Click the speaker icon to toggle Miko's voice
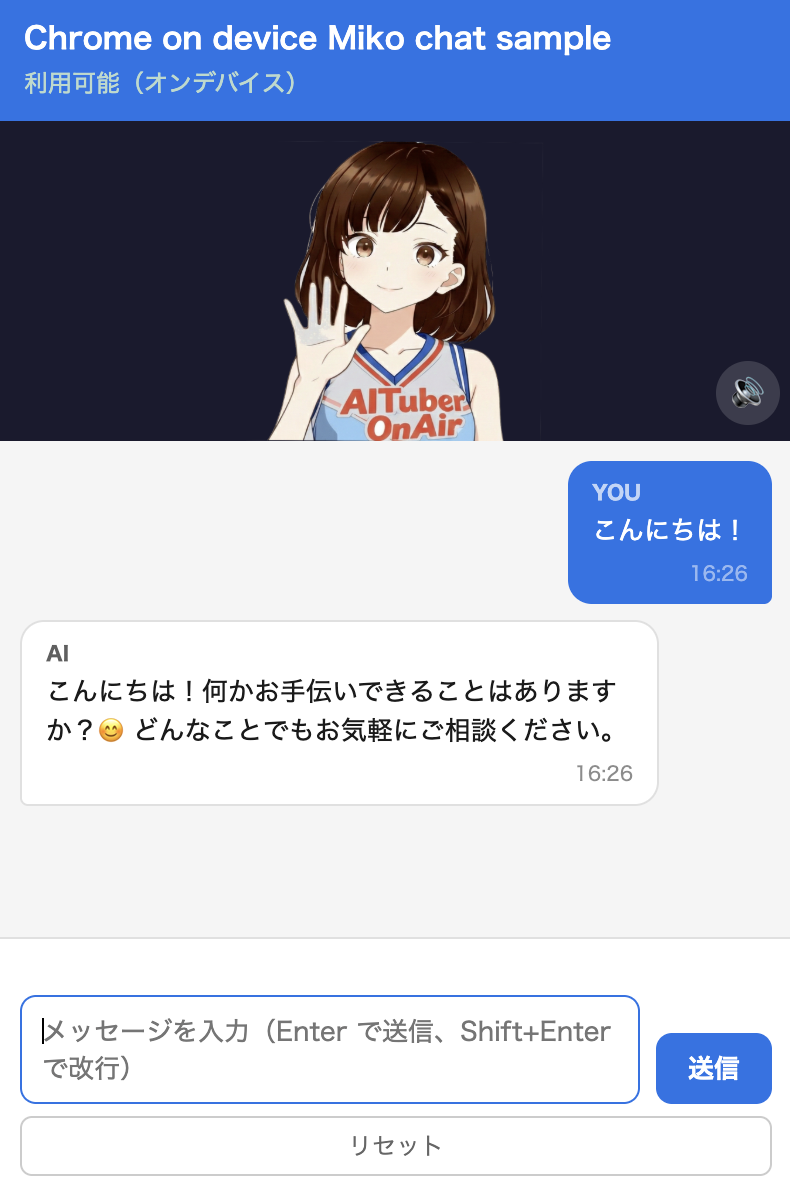The height and width of the screenshot is (1194, 790). pos(747,393)
